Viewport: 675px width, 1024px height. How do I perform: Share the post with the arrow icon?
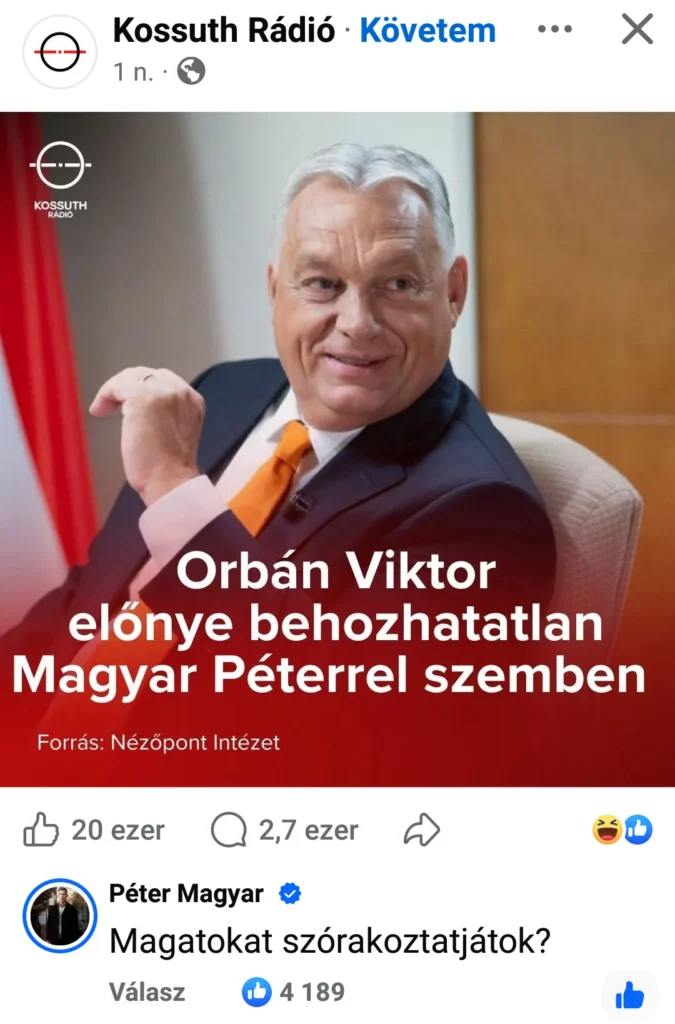421,830
